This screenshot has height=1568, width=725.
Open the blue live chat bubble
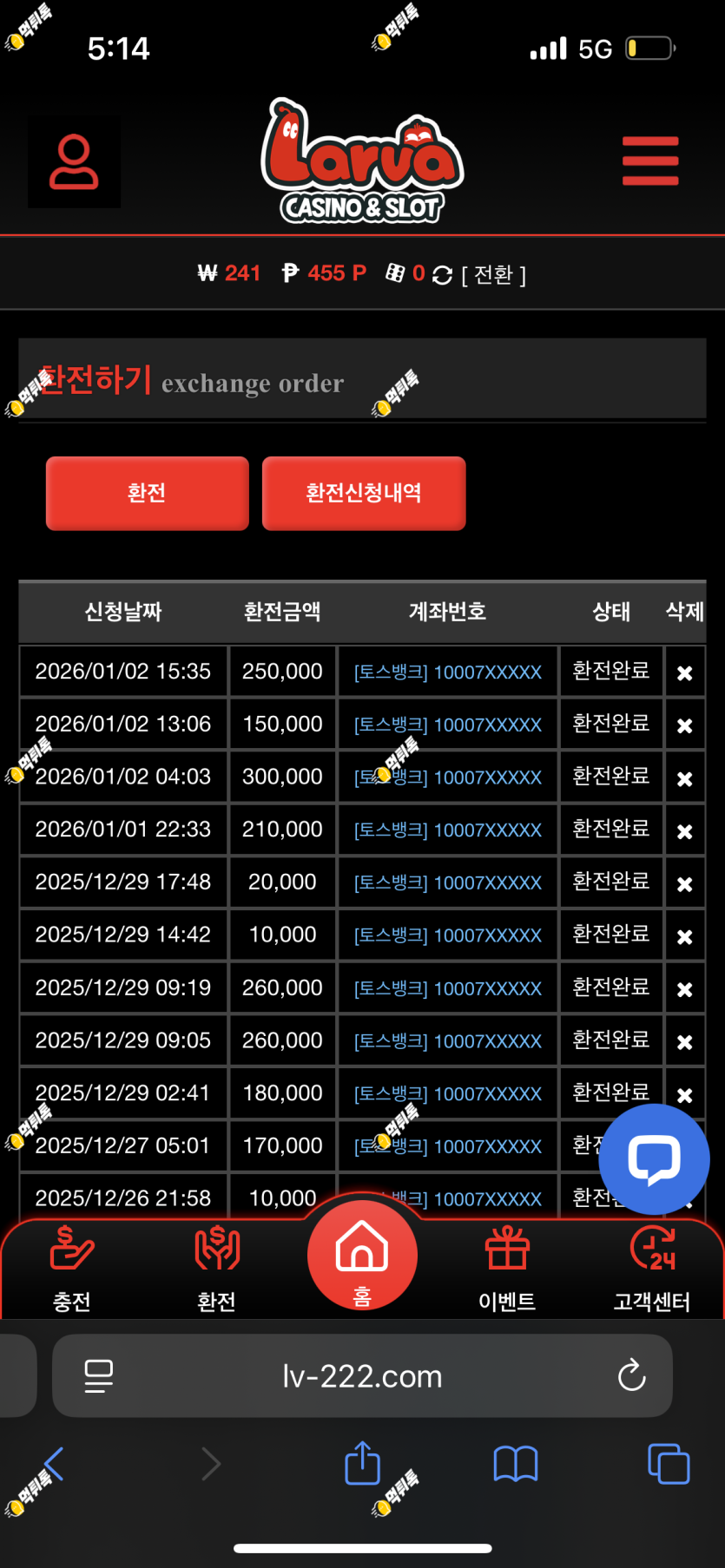[654, 1159]
